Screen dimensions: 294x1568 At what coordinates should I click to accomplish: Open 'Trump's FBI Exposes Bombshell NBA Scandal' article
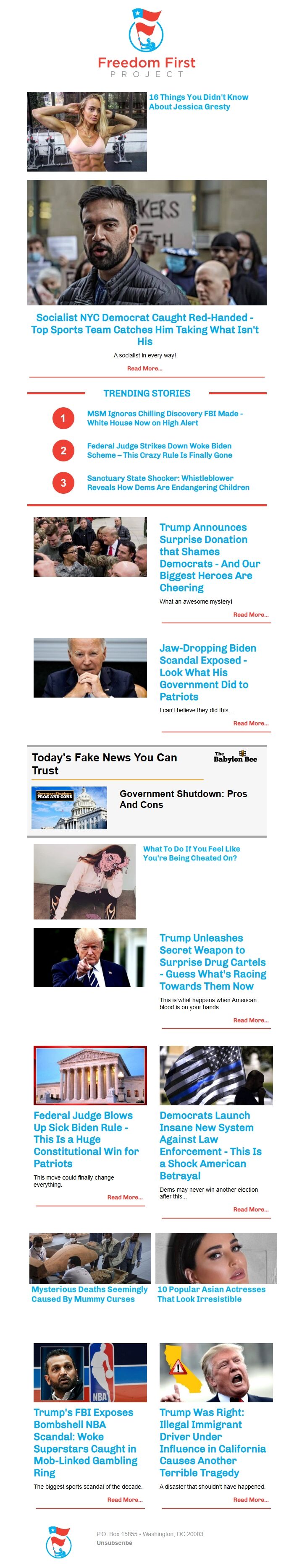coord(85,1442)
